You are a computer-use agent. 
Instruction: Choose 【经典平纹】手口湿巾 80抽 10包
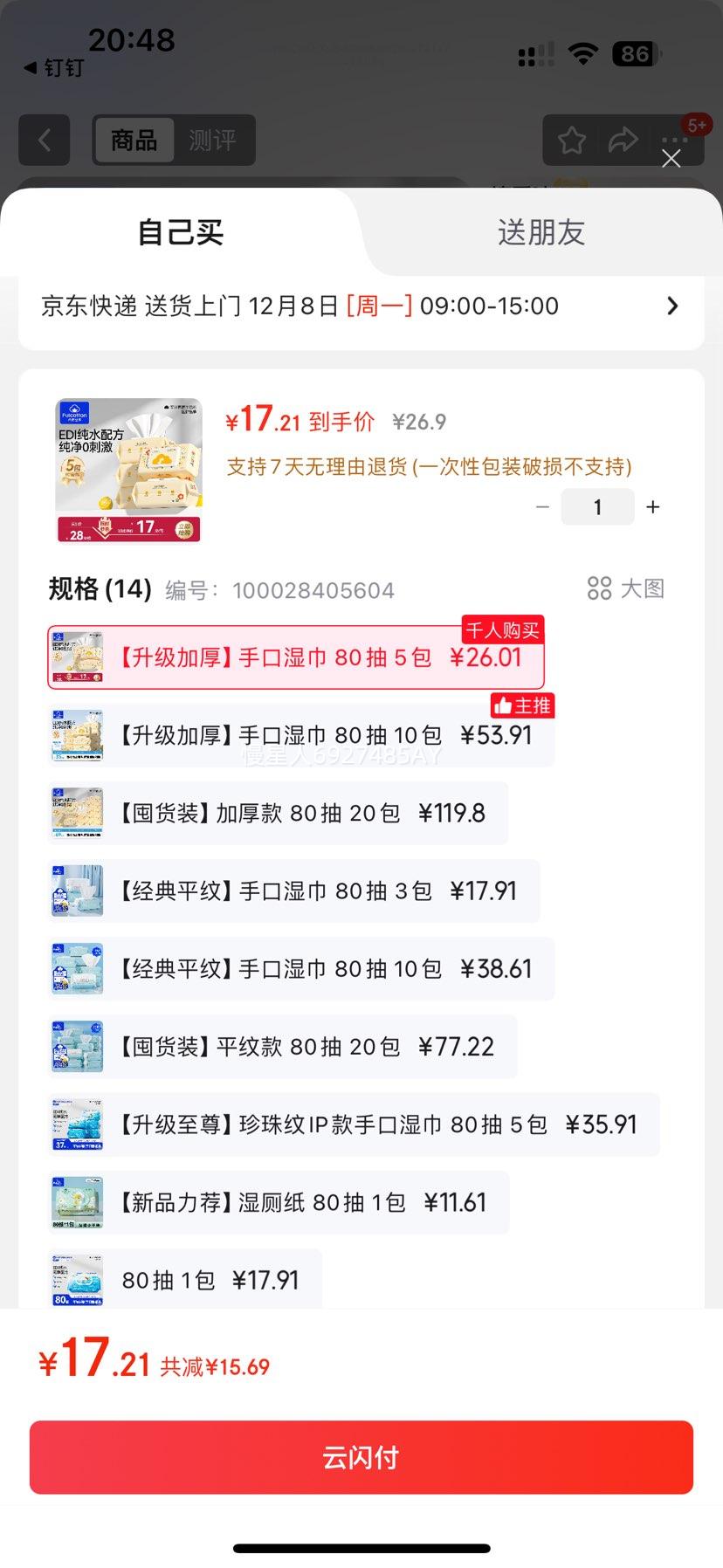coord(300,968)
